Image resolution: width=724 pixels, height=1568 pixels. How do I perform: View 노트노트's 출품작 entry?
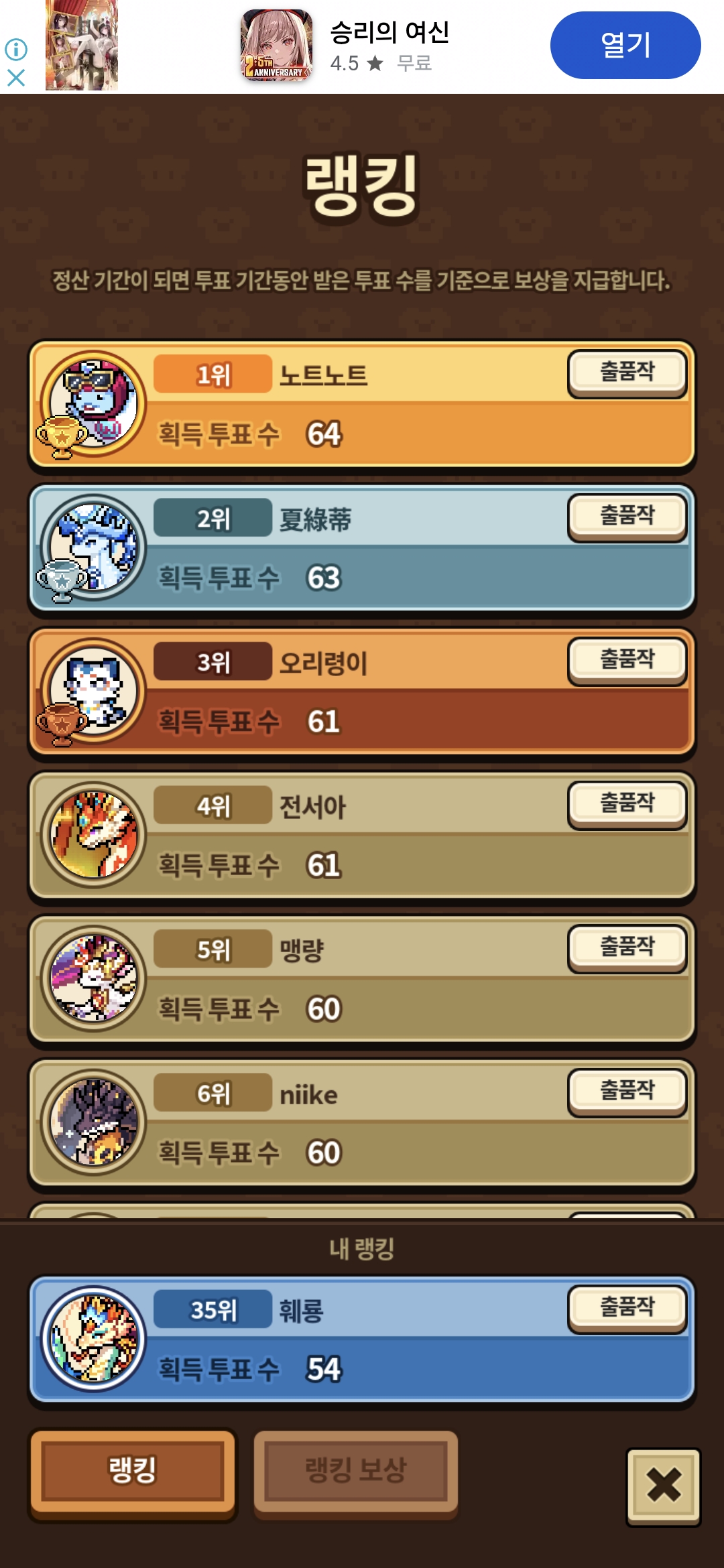click(x=627, y=373)
